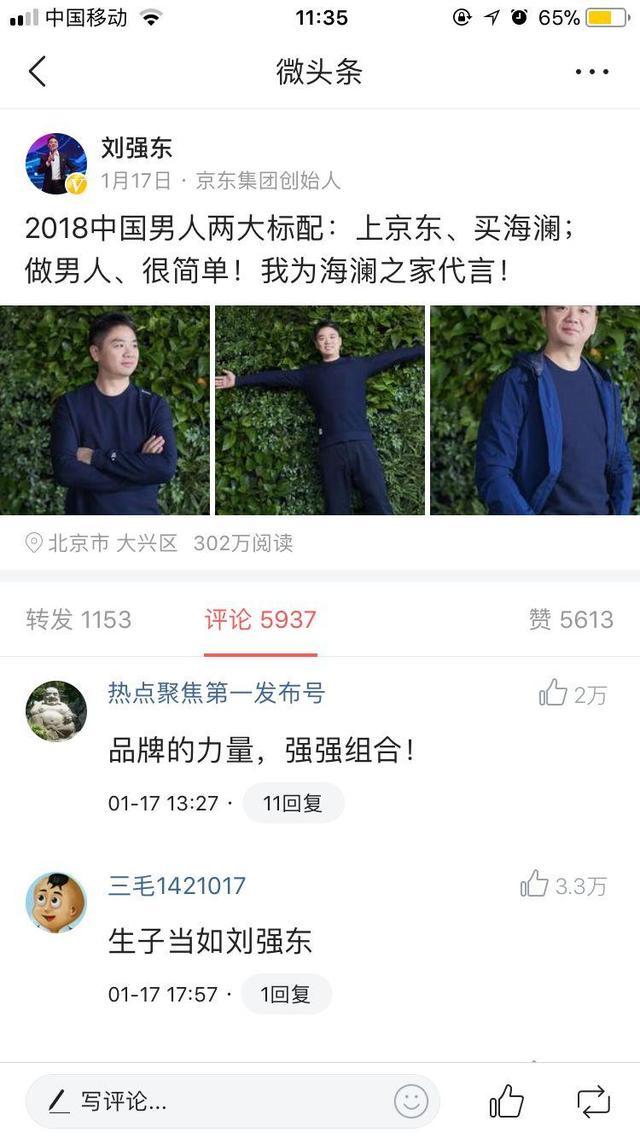Screen dimensions: 640x1138
Task: Repost using the bottom share arrows icon
Action: point(593,1102)
